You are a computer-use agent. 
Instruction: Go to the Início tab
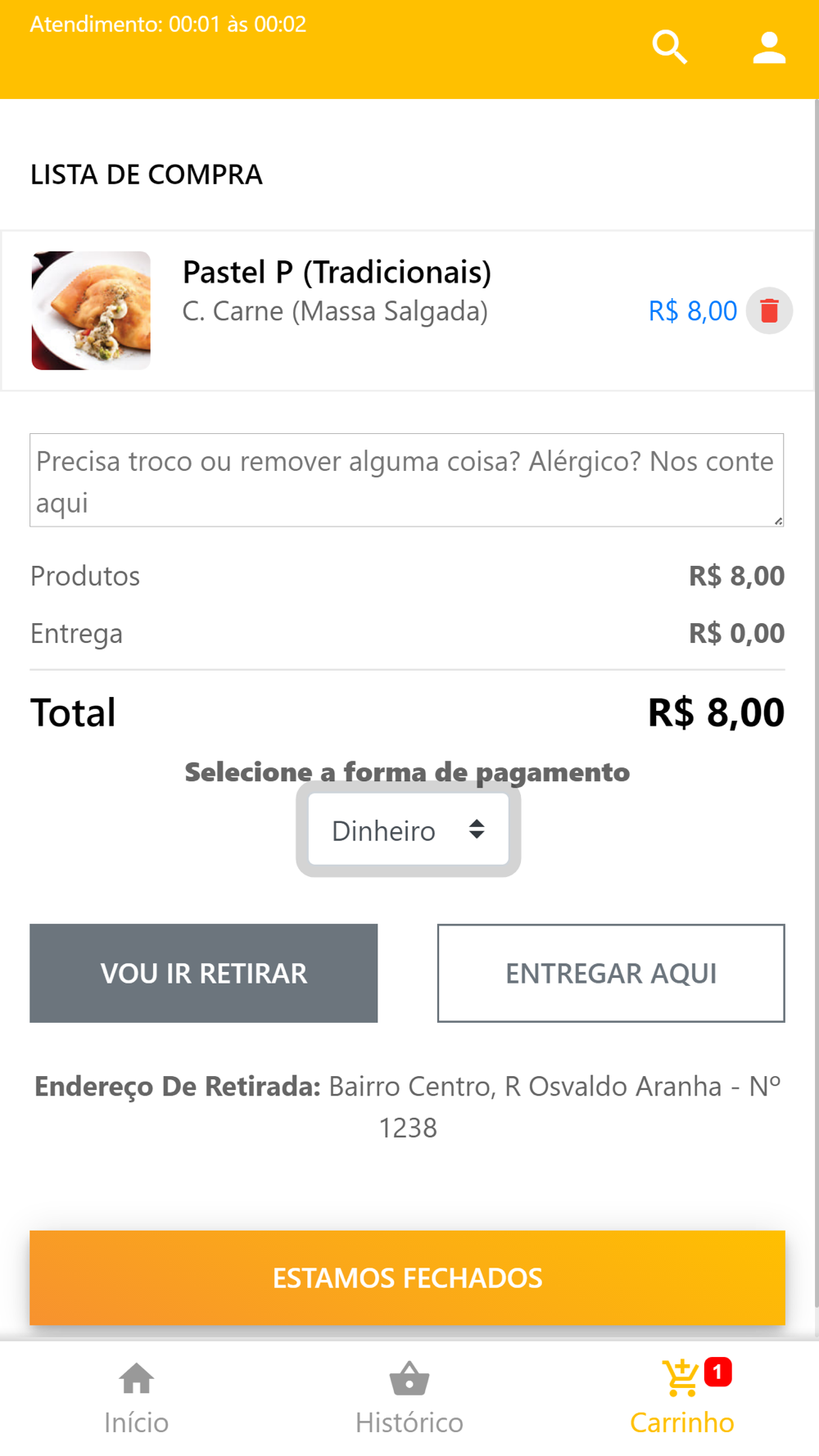click(137, 1398)
